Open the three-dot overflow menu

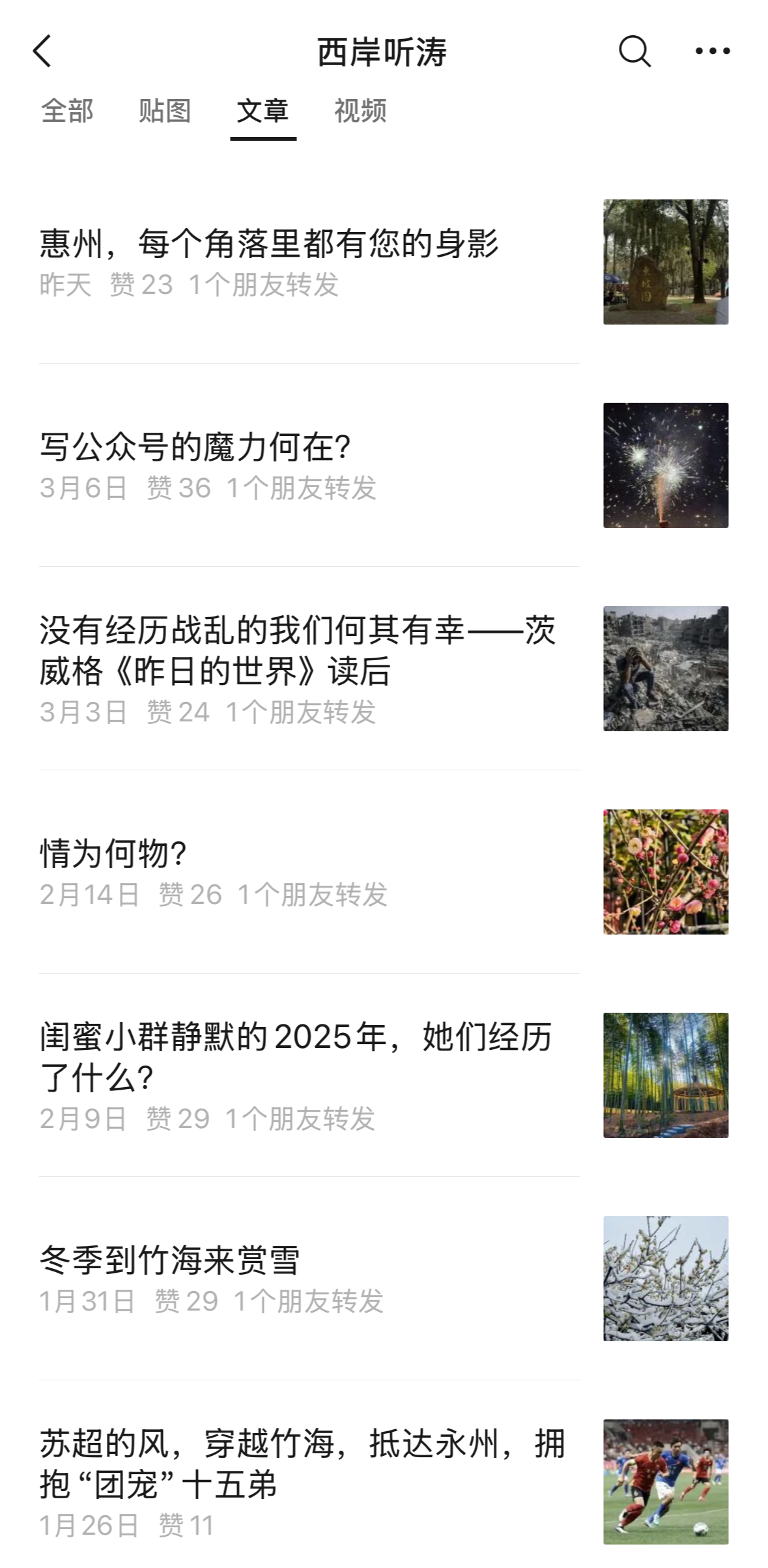click(713, 51)
